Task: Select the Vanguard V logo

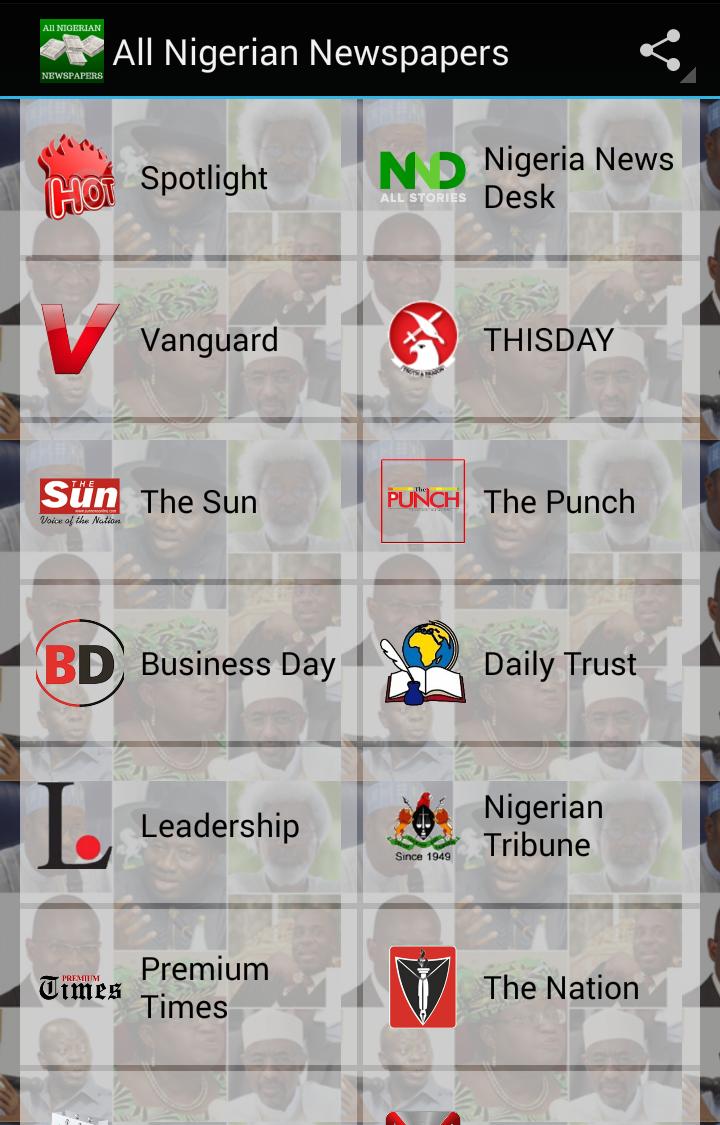Action: (79, 339)
